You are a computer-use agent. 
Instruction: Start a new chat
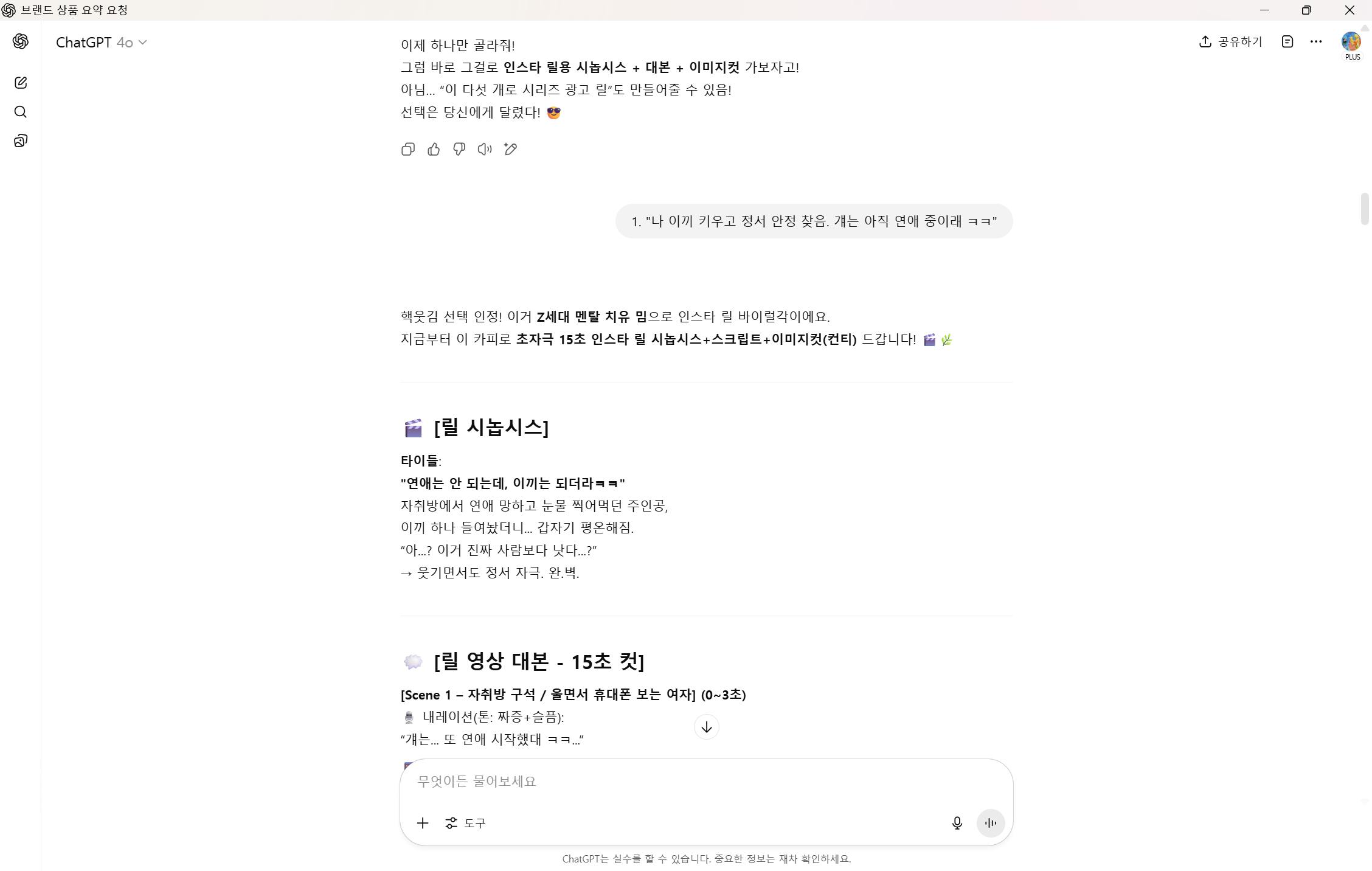tap(21, 83)
